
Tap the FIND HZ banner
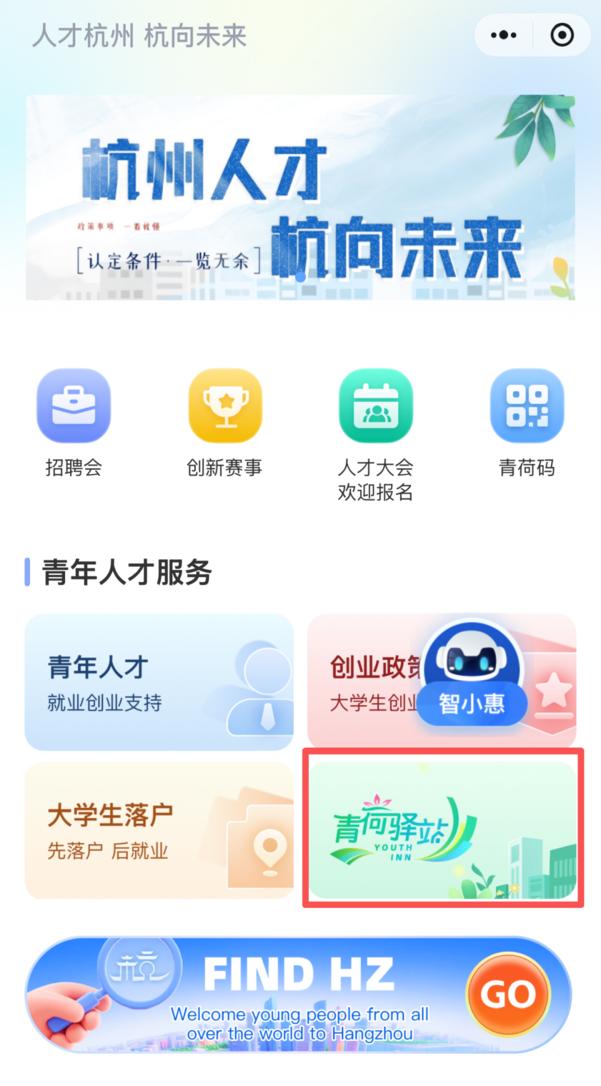[x=300, y=994]
